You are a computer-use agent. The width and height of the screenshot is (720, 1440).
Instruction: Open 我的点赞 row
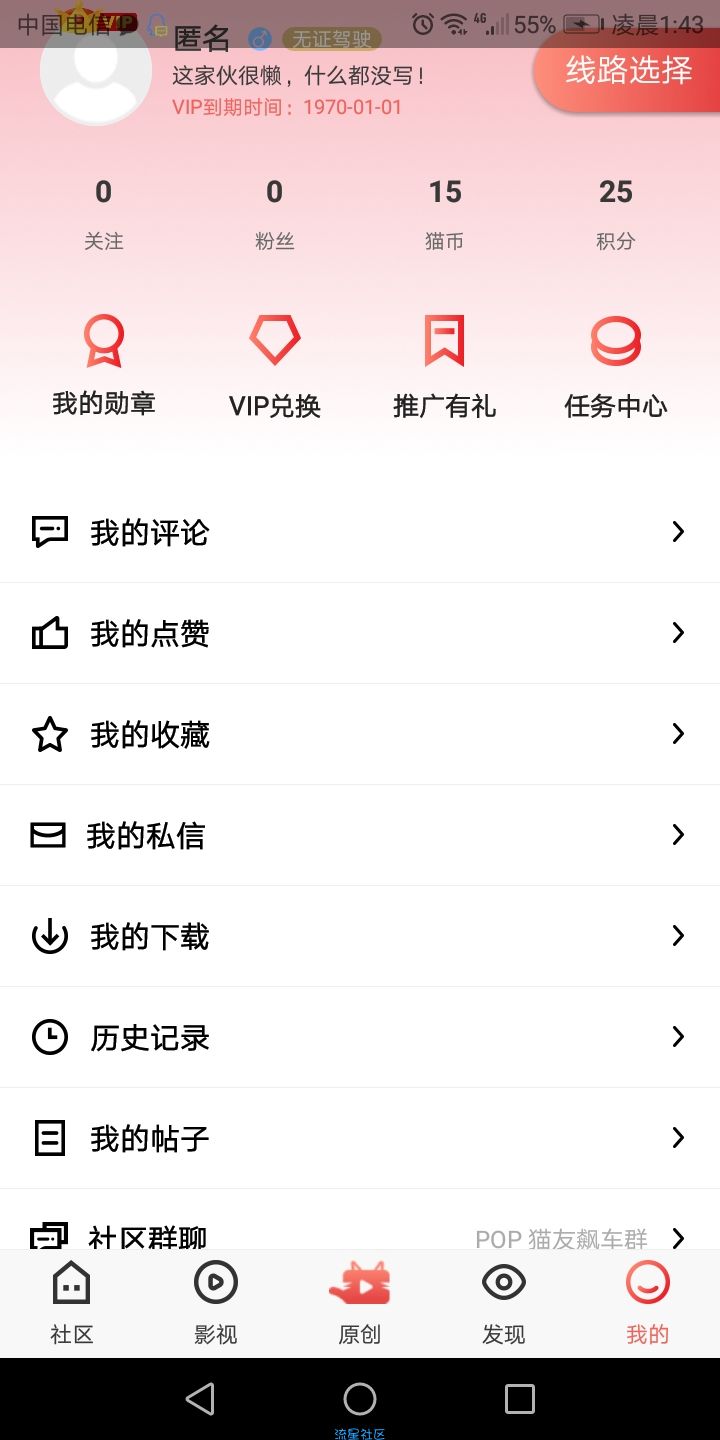click(360, 633)
